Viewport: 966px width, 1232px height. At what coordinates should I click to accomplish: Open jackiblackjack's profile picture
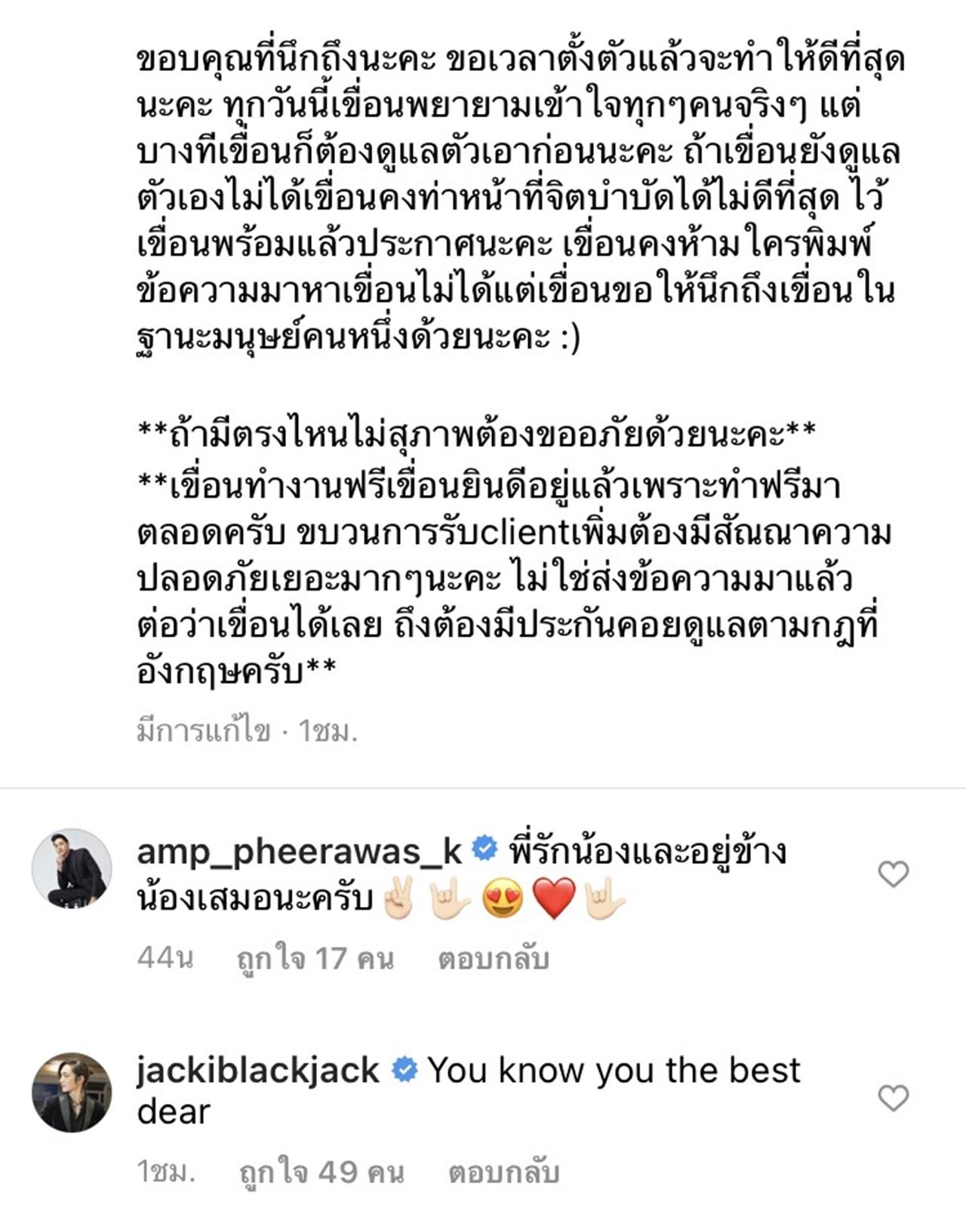pos(72,1092)
